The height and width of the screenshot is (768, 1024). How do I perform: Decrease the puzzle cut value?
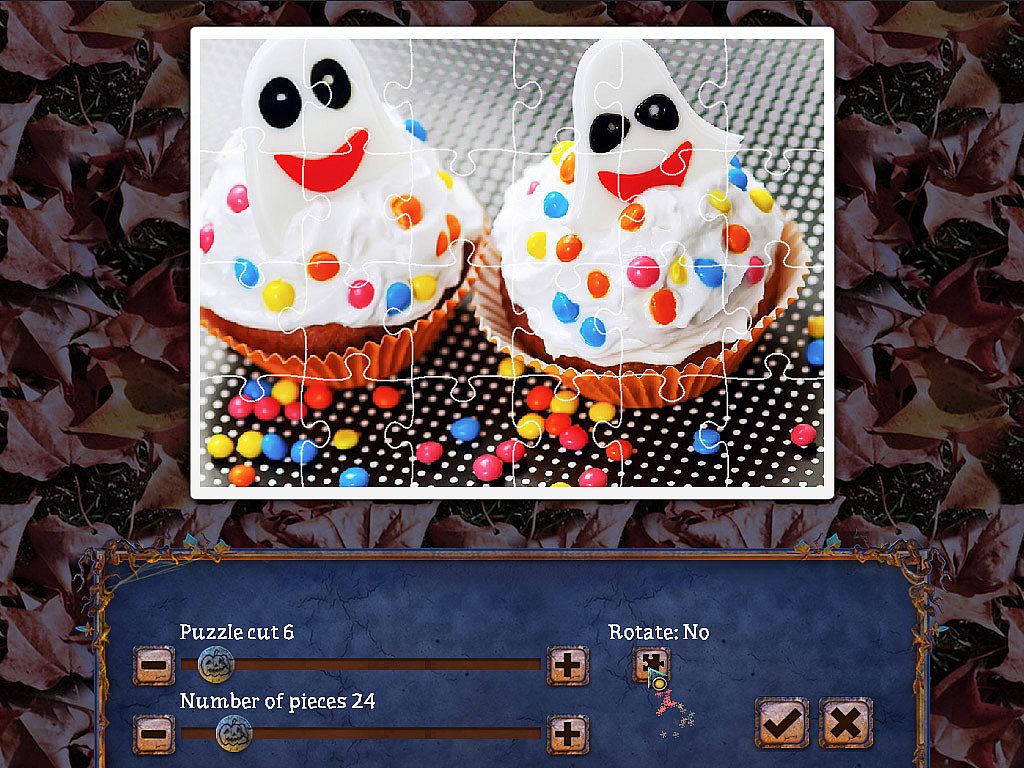(153, 665)
